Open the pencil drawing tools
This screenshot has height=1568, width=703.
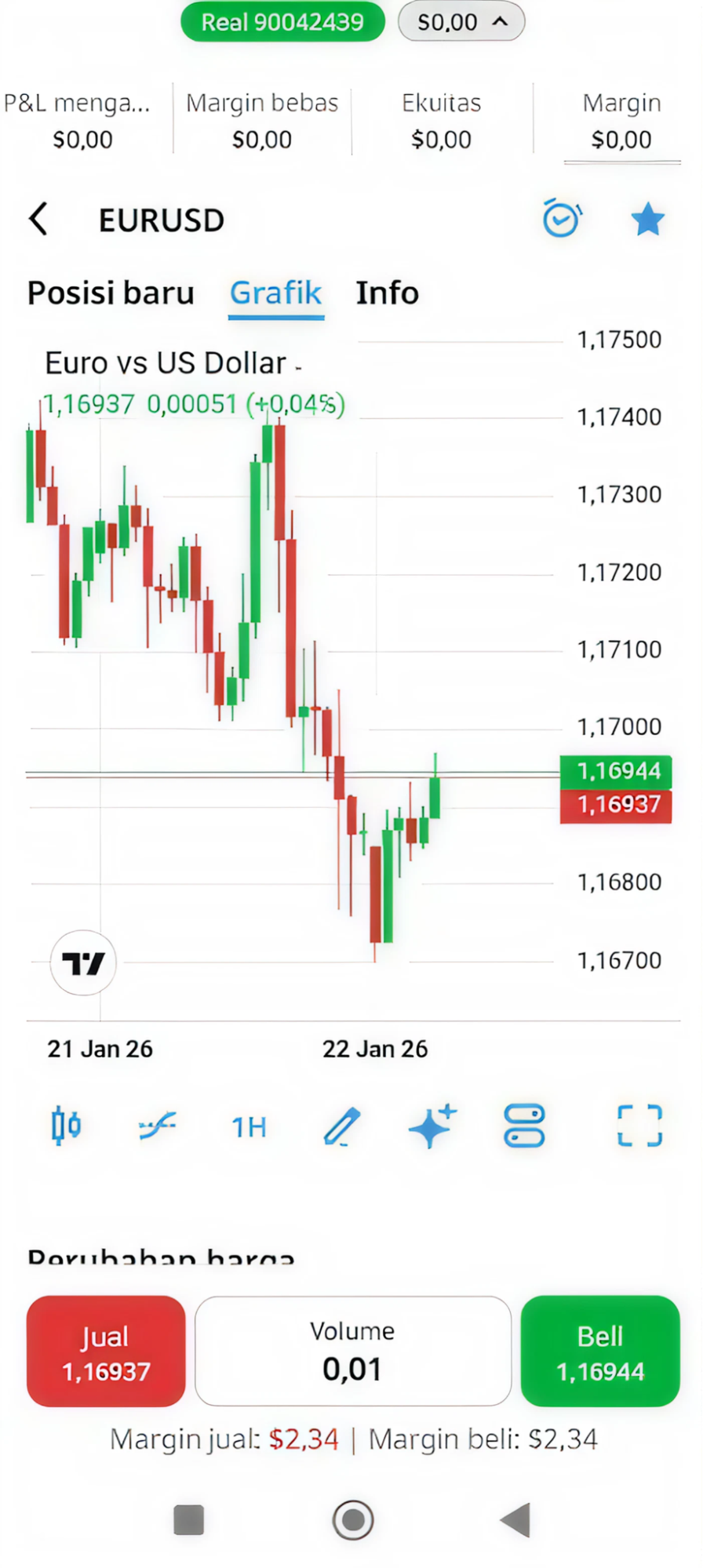click(342, 1126)
